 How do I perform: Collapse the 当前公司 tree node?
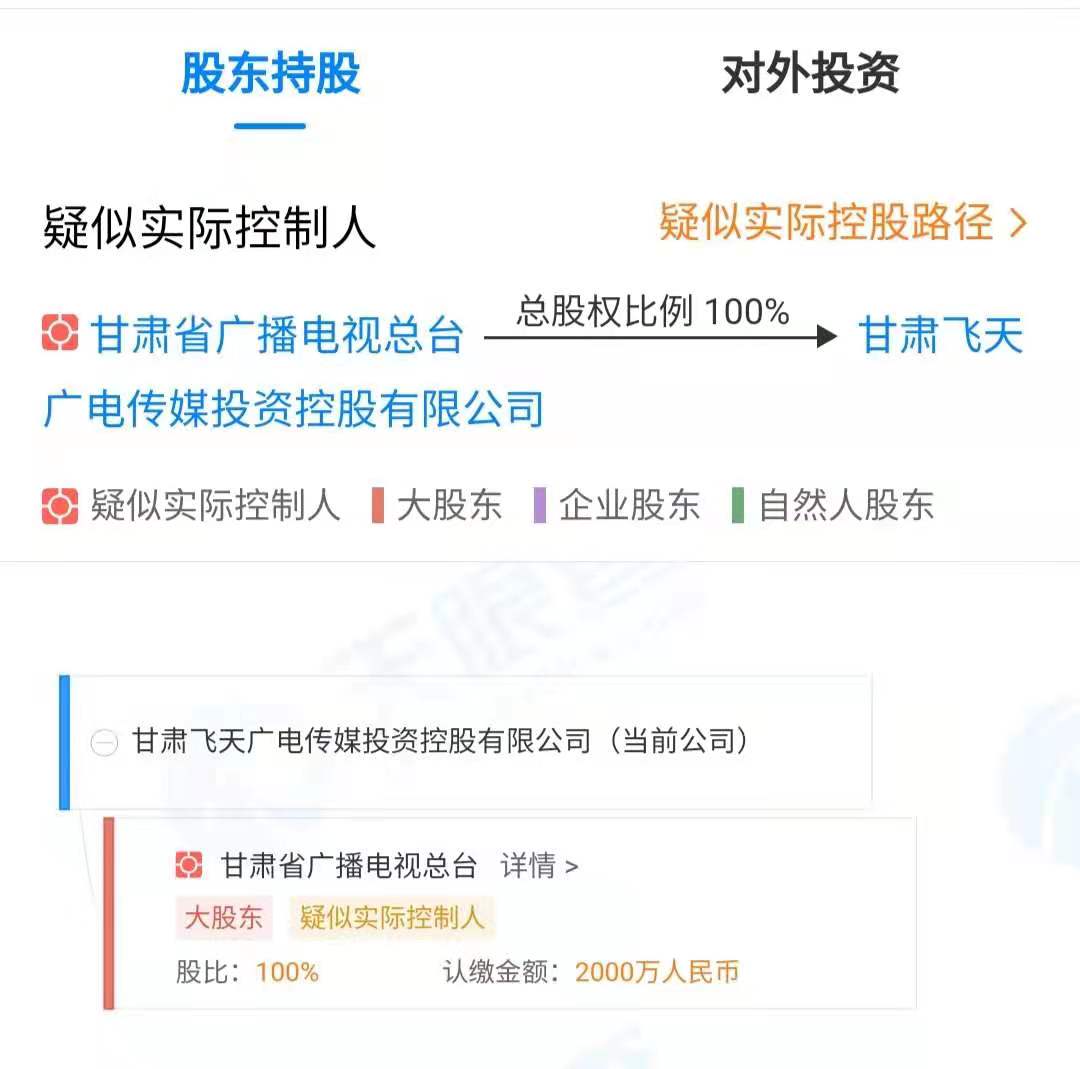point(104,743)
